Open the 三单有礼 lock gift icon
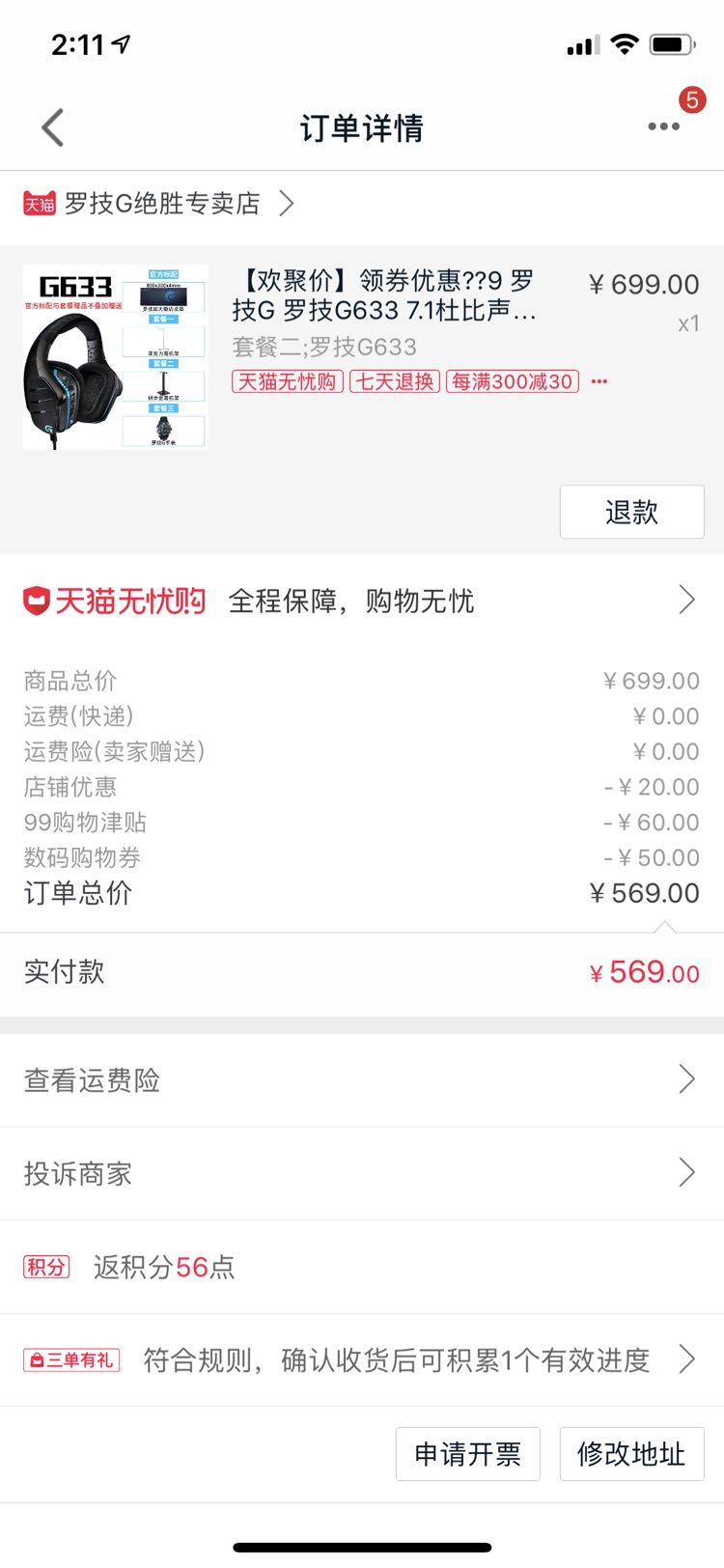Screen dimensions: 724x1568 (x=71, y=1360)
